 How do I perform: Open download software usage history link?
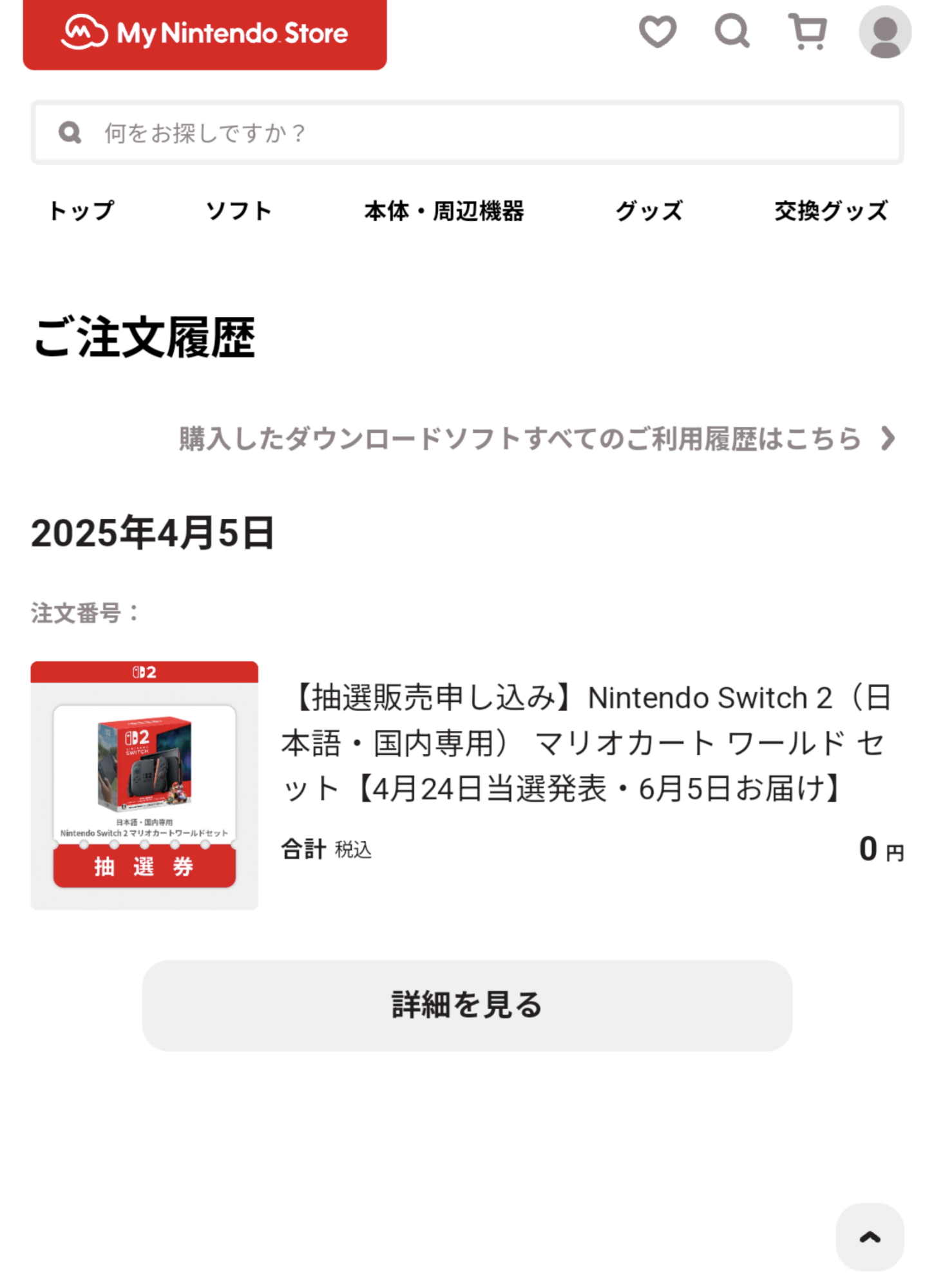point(537,439)
